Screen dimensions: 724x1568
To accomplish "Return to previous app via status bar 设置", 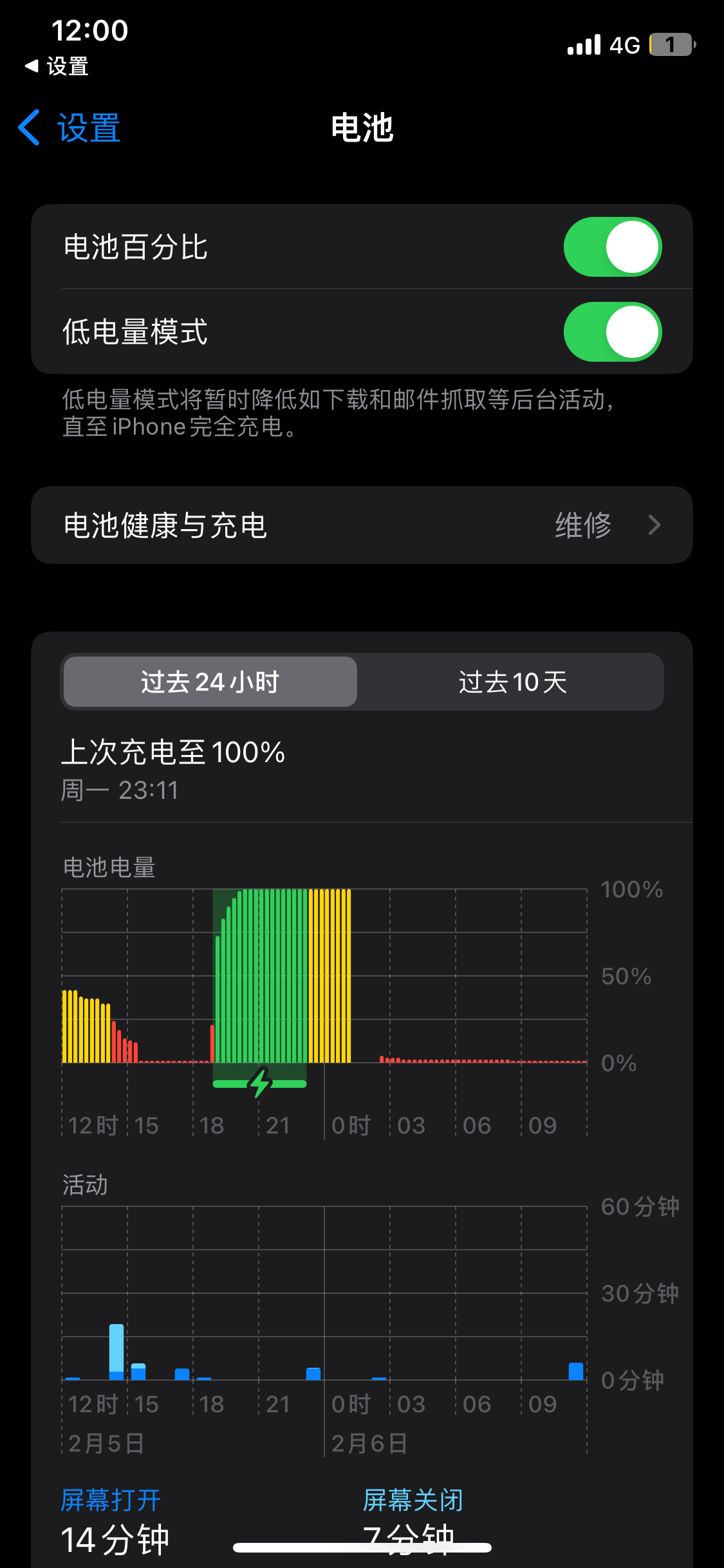I will (x=57, y=66).
